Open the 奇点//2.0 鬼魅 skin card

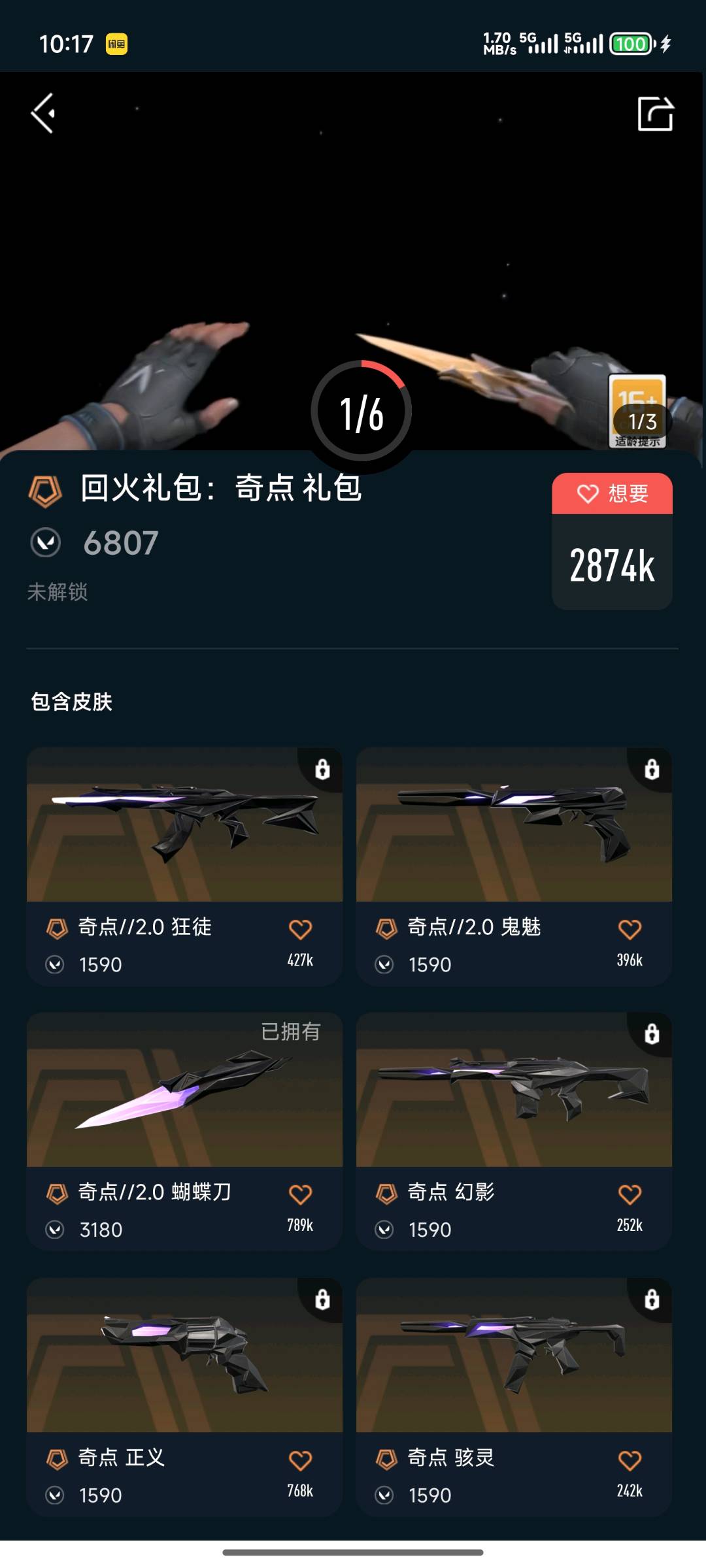click(x=514, y=866)
